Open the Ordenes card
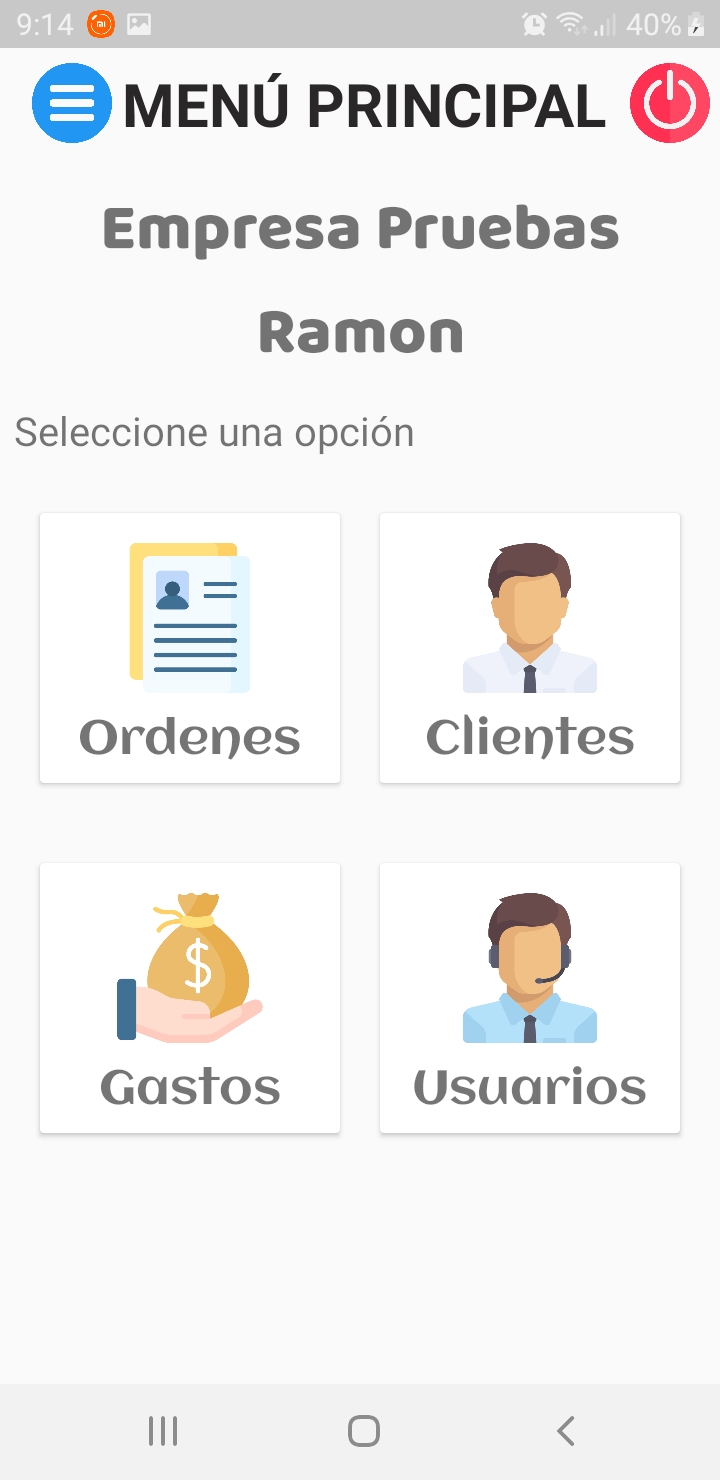This screenshot has height=1480, width=720. pyautogui.click(x=190, y=648)
